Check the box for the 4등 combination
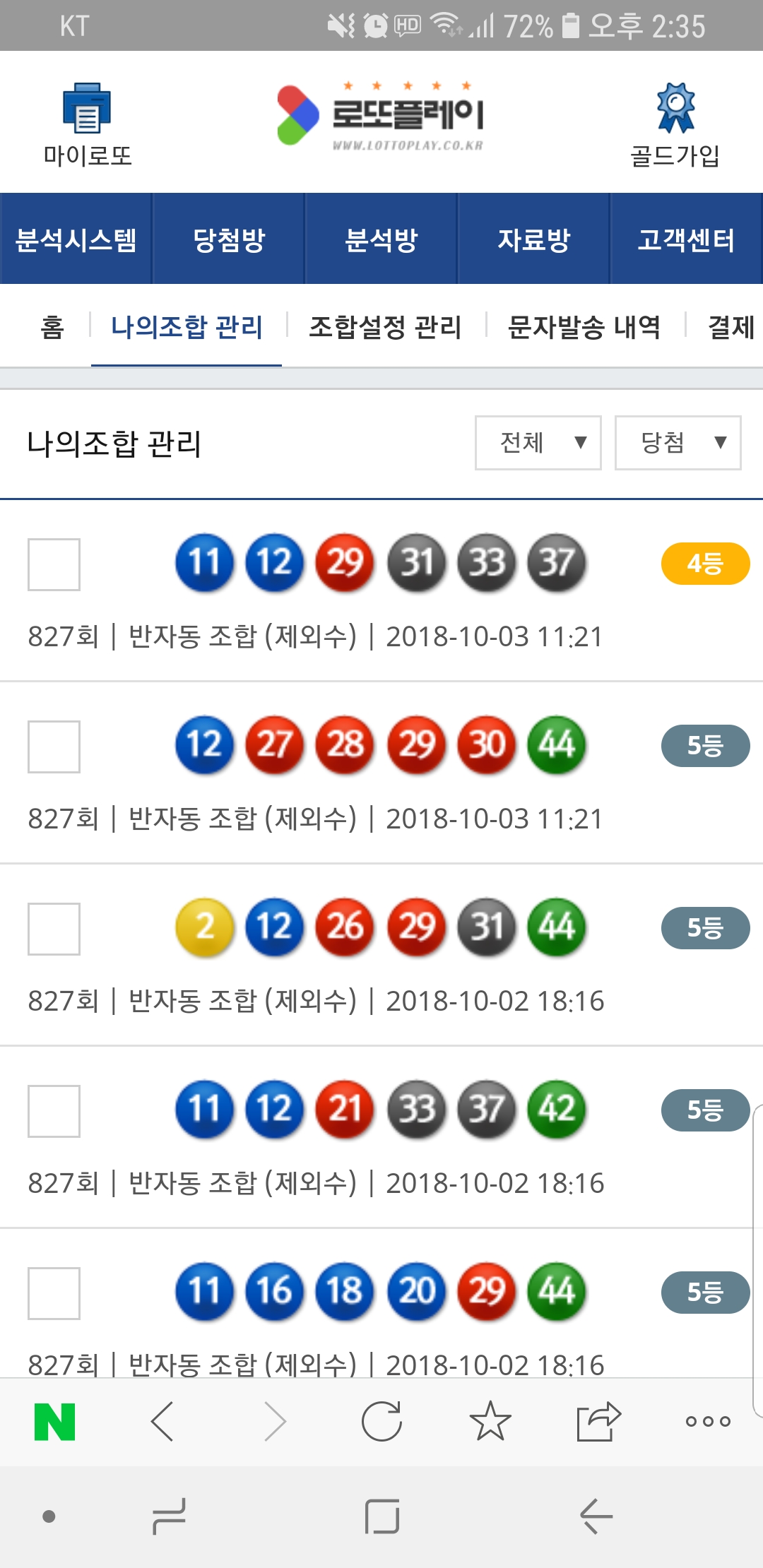This screenshot has width=763, height=1568. [x=54, y=564]
